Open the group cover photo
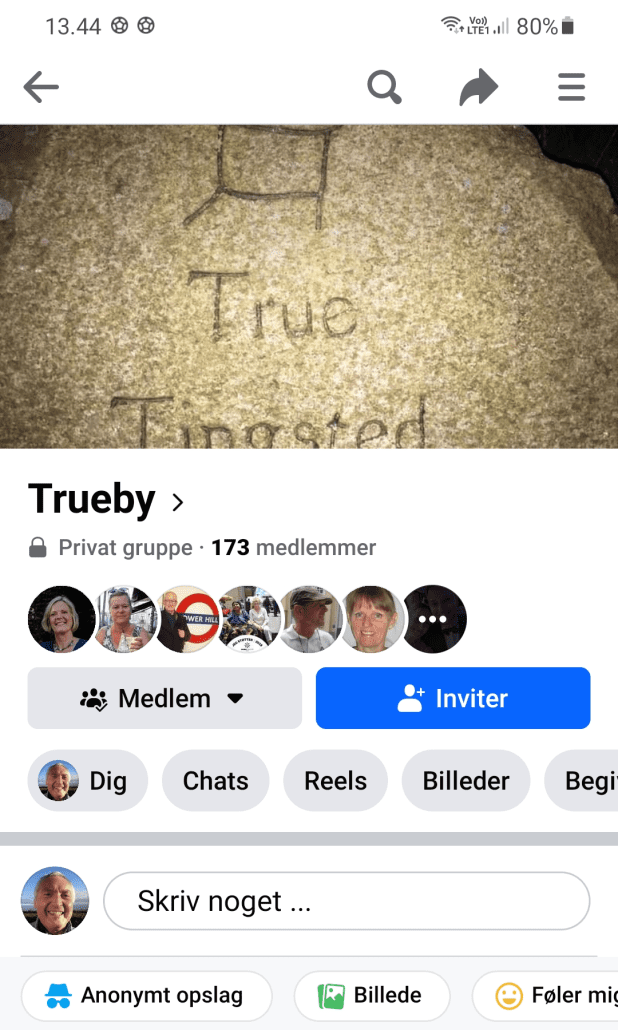This screenshot has width=618, height=1030. tap(309, 286)
